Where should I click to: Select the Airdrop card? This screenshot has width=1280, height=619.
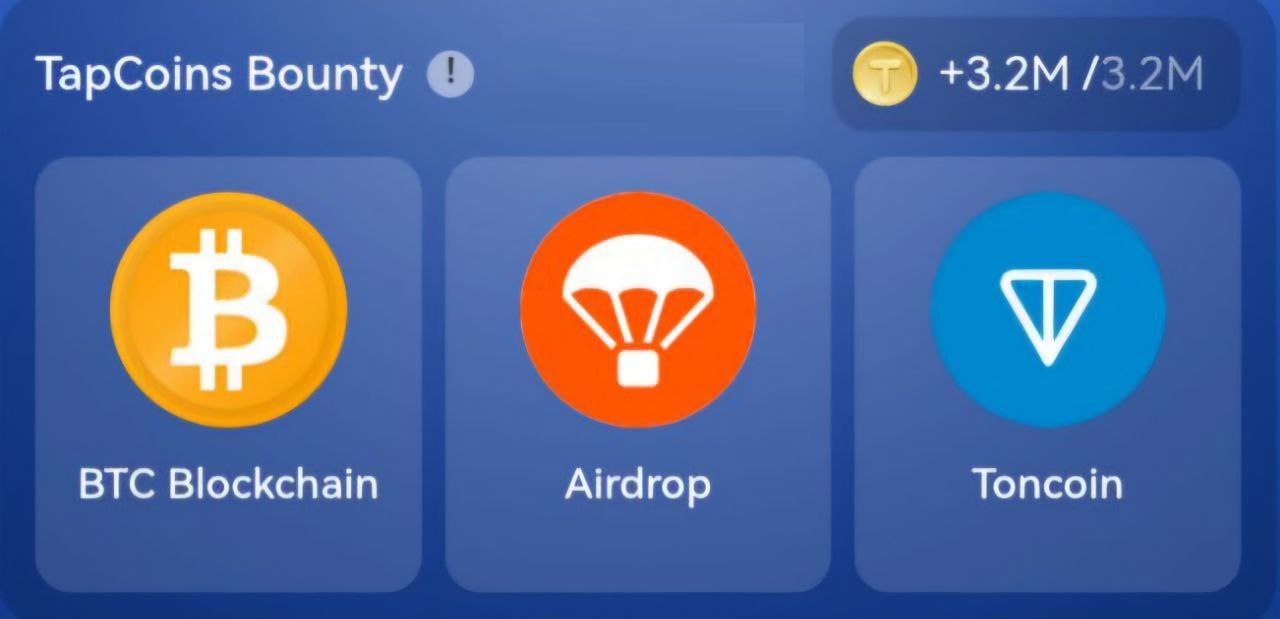638,374
